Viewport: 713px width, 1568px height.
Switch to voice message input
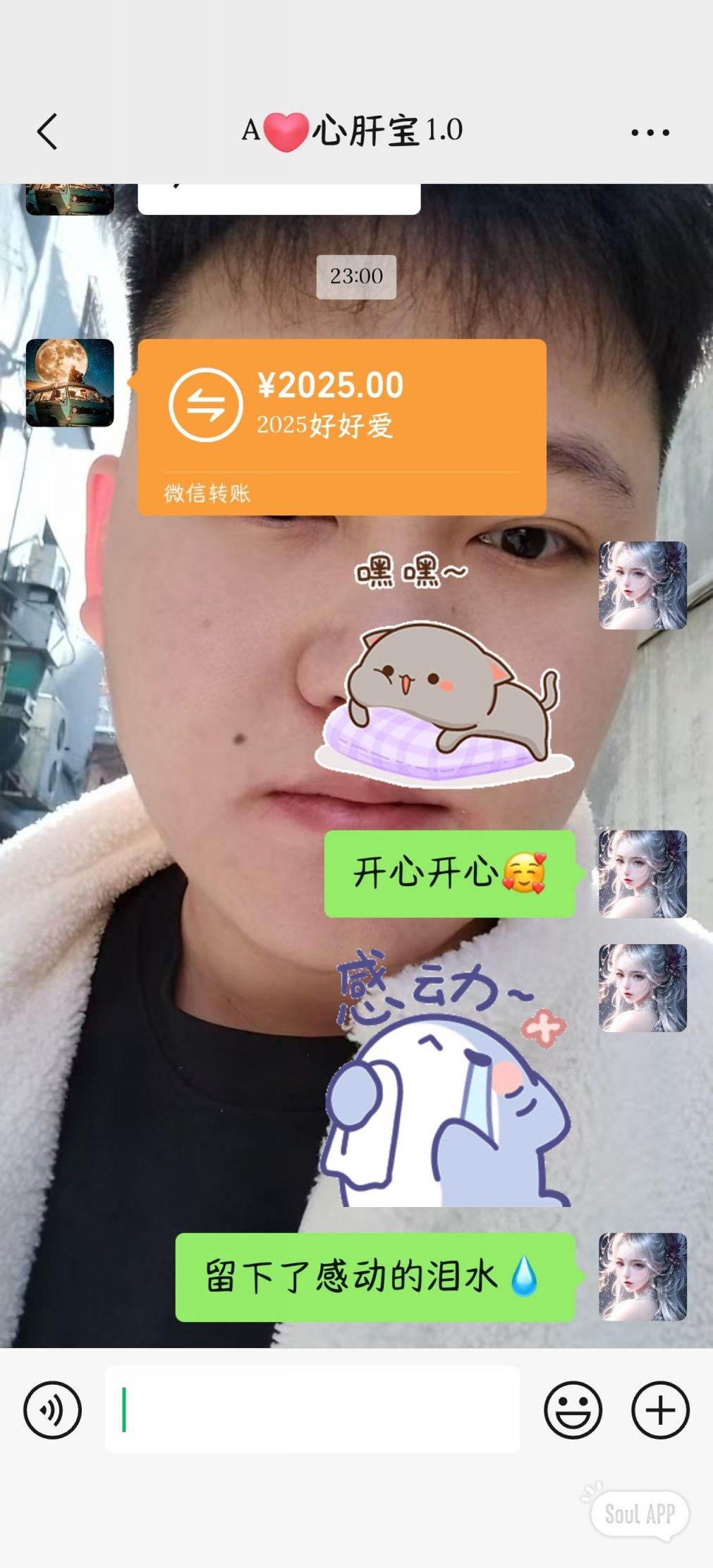coord(53,1410)
